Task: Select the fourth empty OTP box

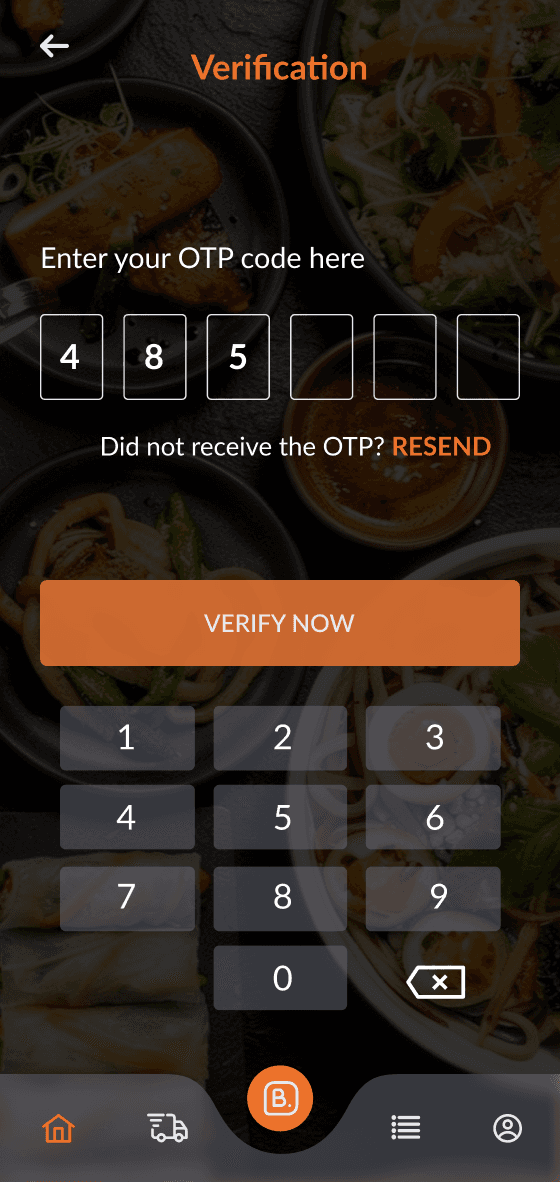Action: [322, 357]
